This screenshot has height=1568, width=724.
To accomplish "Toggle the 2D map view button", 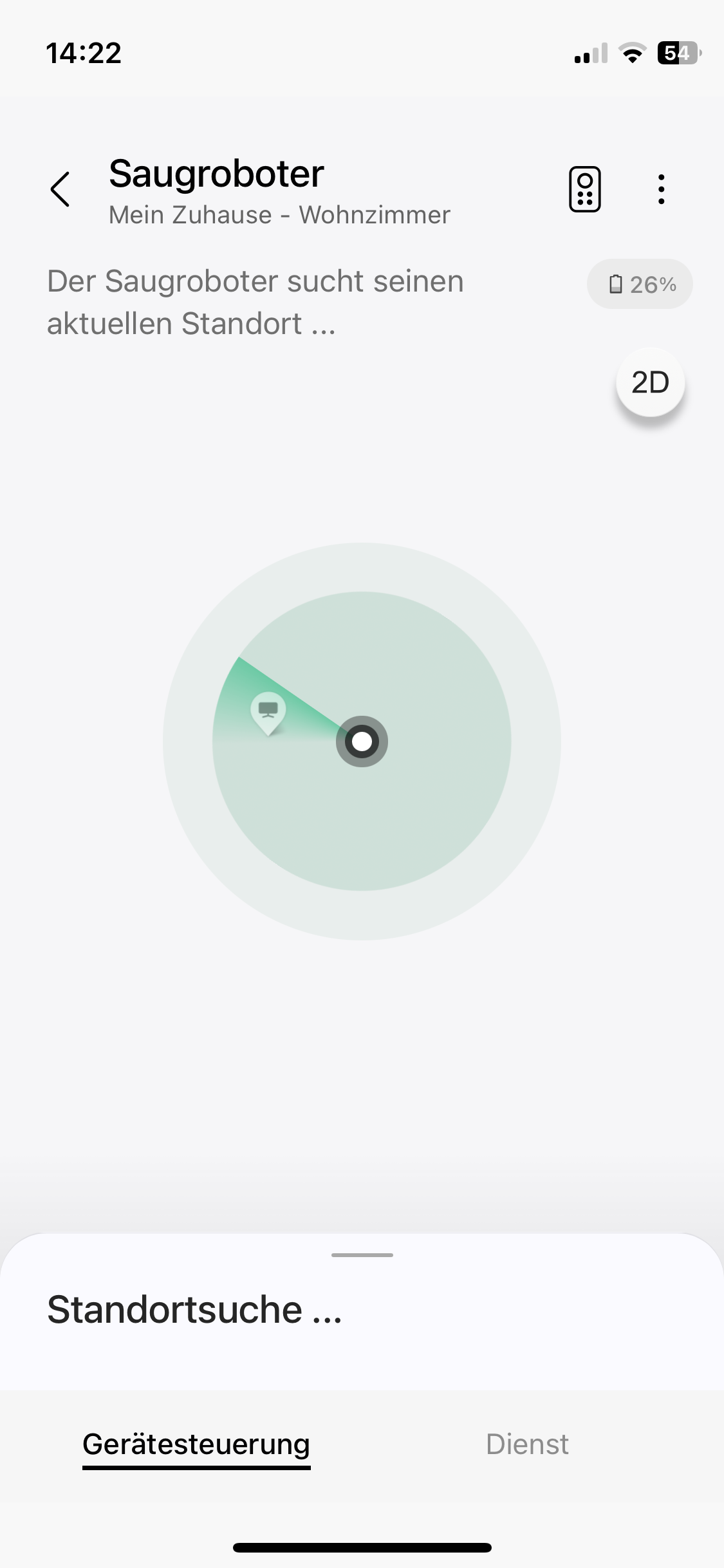I will coord(650,382).
